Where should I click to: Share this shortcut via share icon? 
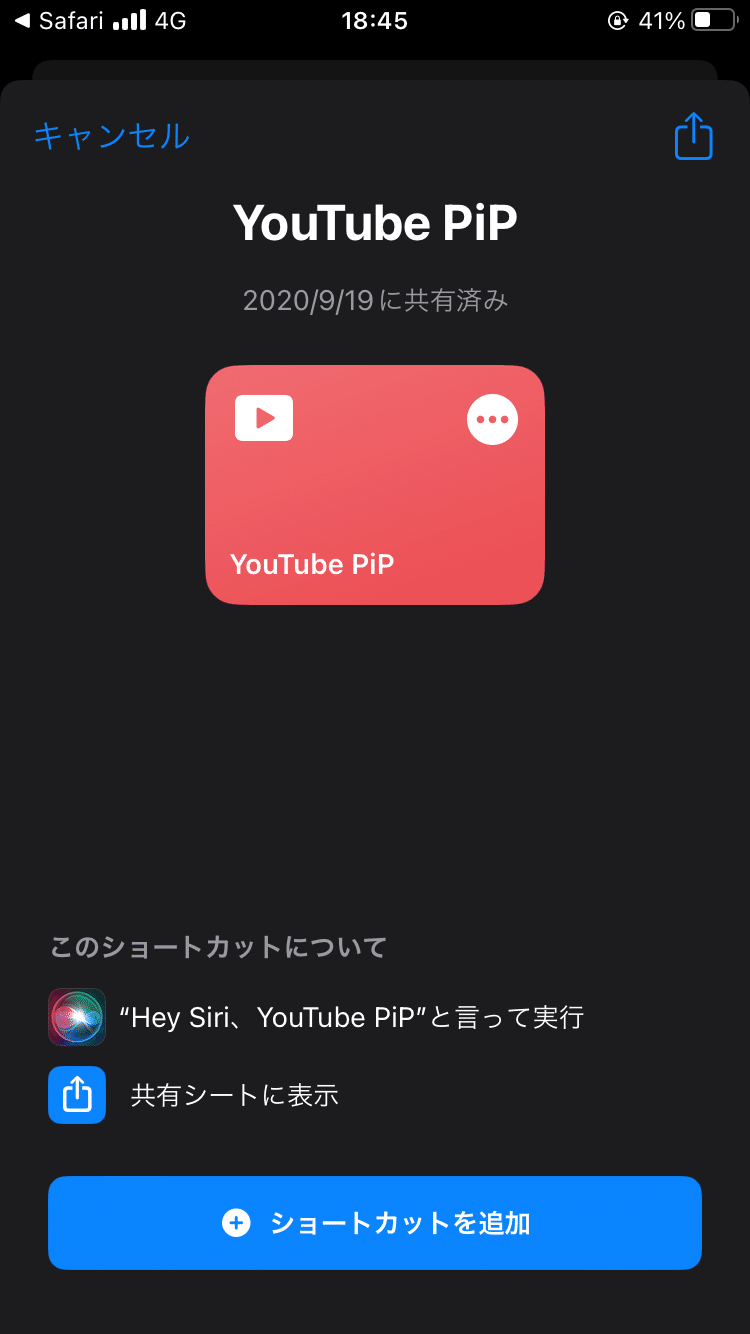(x=693, y=136)
